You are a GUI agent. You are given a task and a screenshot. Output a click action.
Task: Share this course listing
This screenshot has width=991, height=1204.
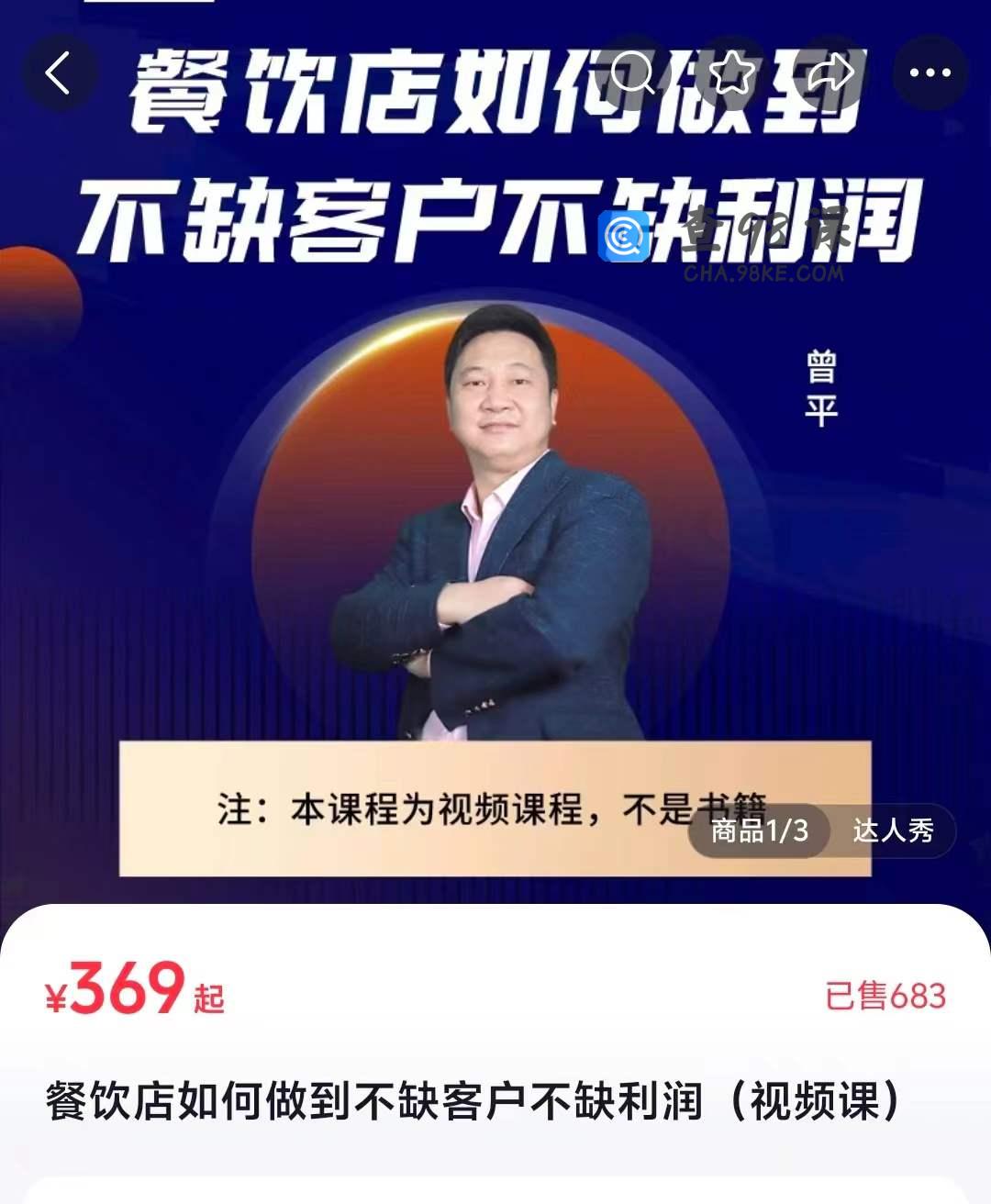[x=830, y=72]
